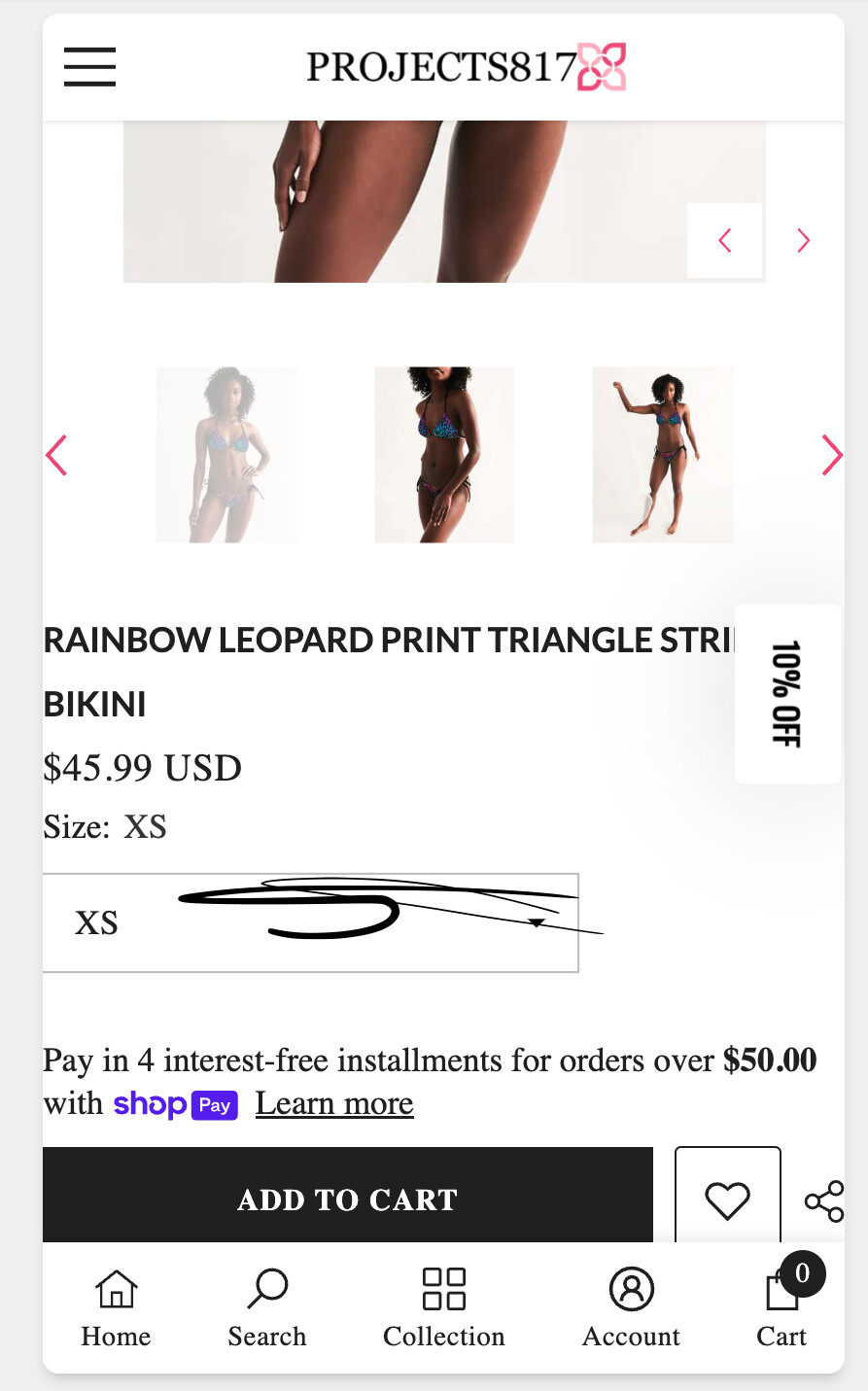868x1391 pixels.
Task: Expand the XS size dropdown
Action: (311, 922)
